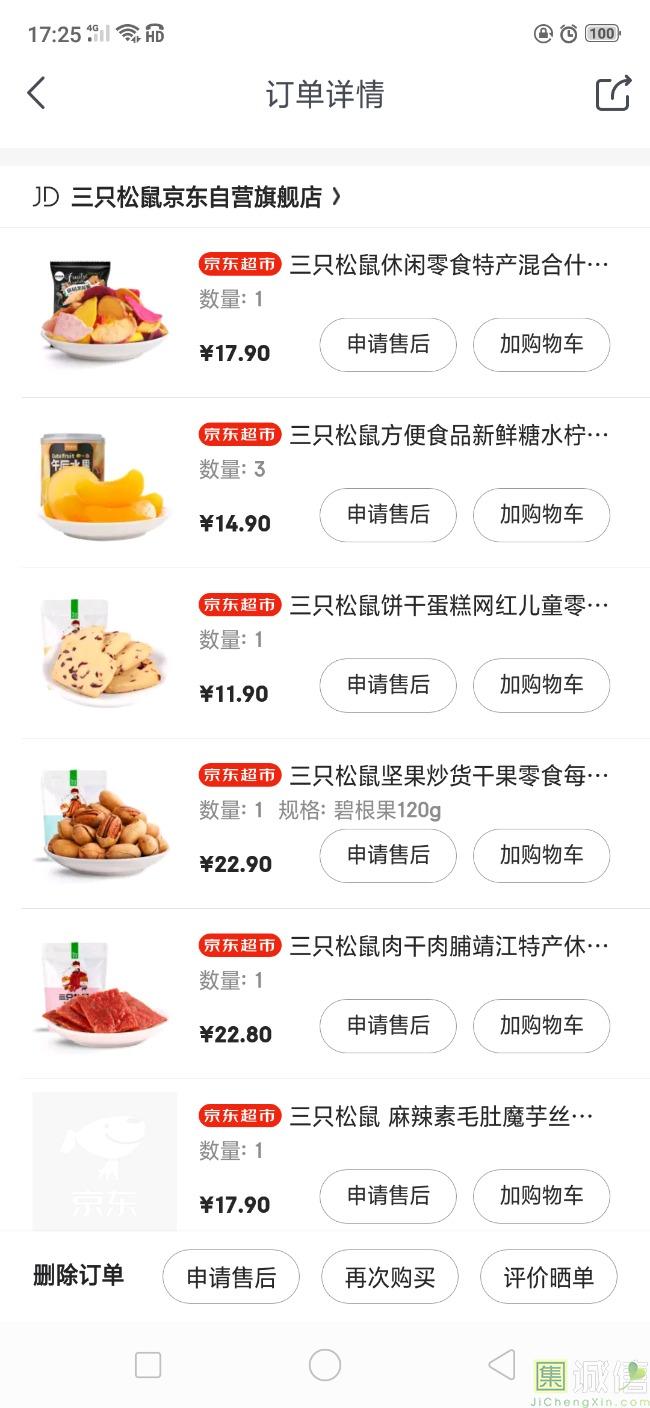Tap 删除订单 to delete this order
The width and height of the screenshot is (650, 1408).
click(78, 1275)
